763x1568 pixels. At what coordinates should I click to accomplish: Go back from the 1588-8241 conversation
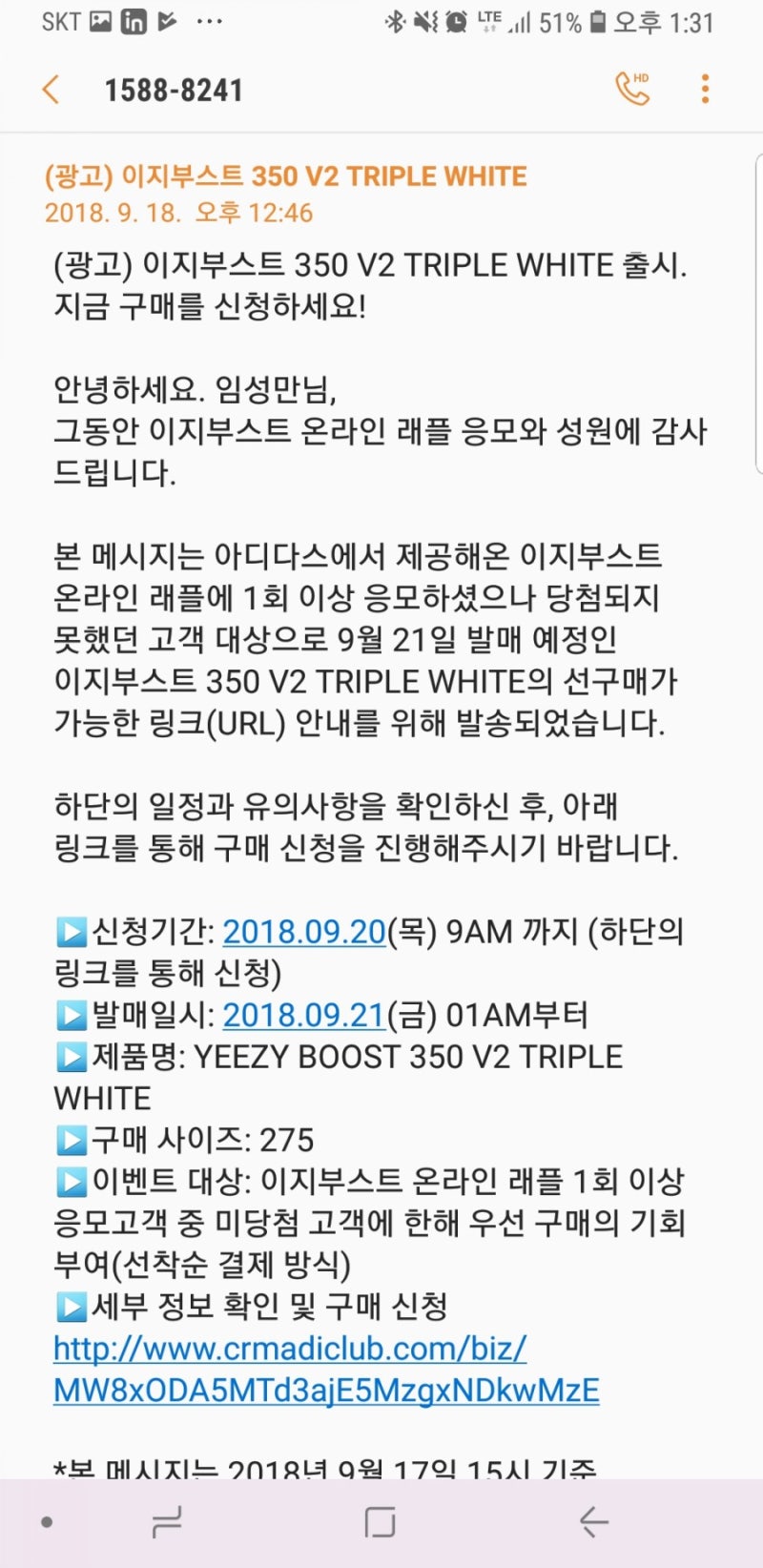tap(52, 90)
